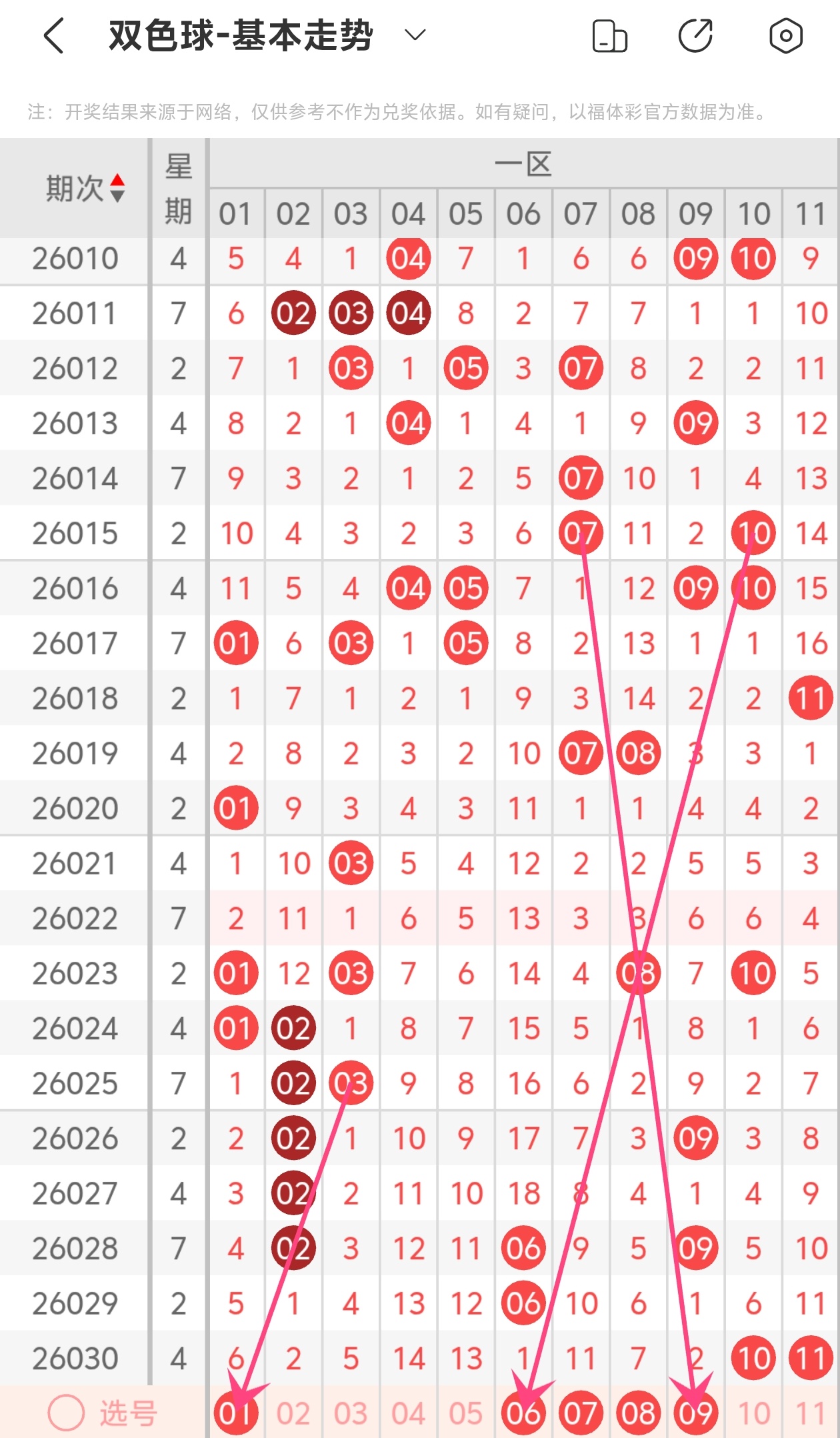Open the chart settings hexagon icon

786,35
